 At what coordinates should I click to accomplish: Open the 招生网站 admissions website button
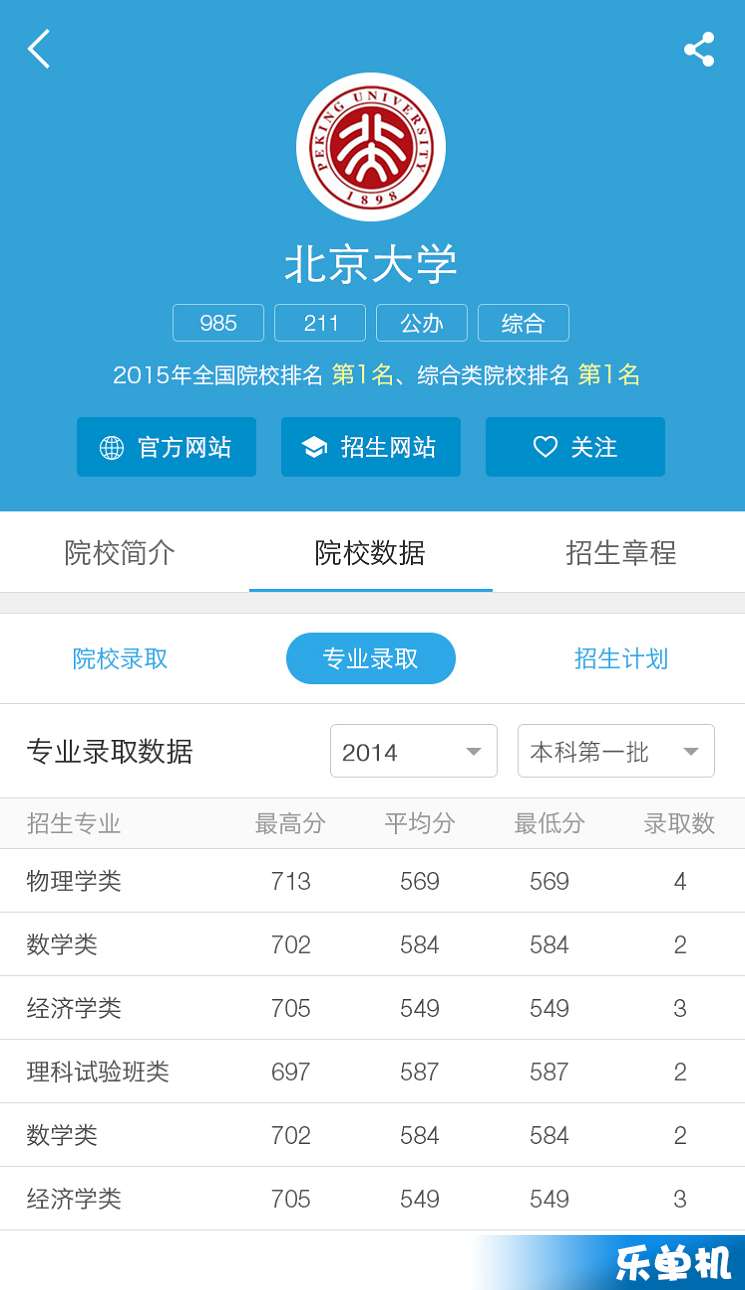tap(371, 447)
